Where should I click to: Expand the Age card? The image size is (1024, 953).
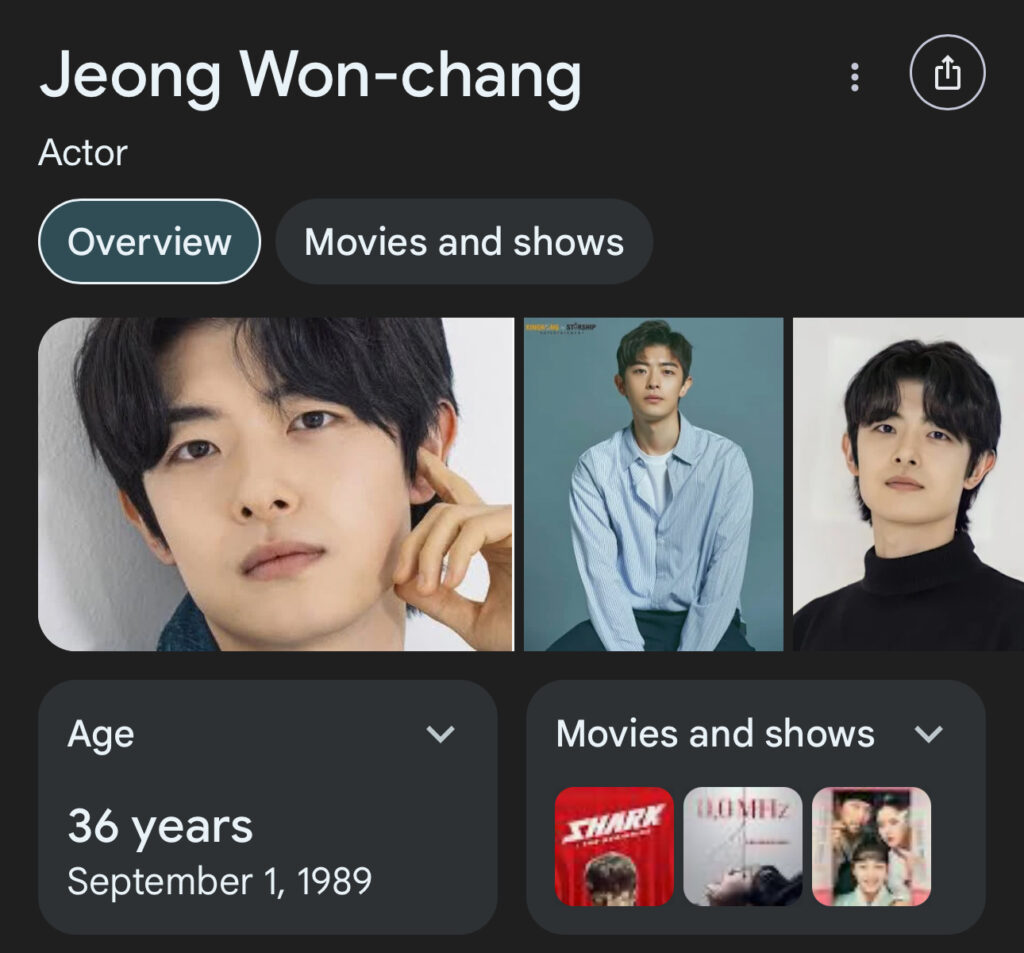pos(440,735)
